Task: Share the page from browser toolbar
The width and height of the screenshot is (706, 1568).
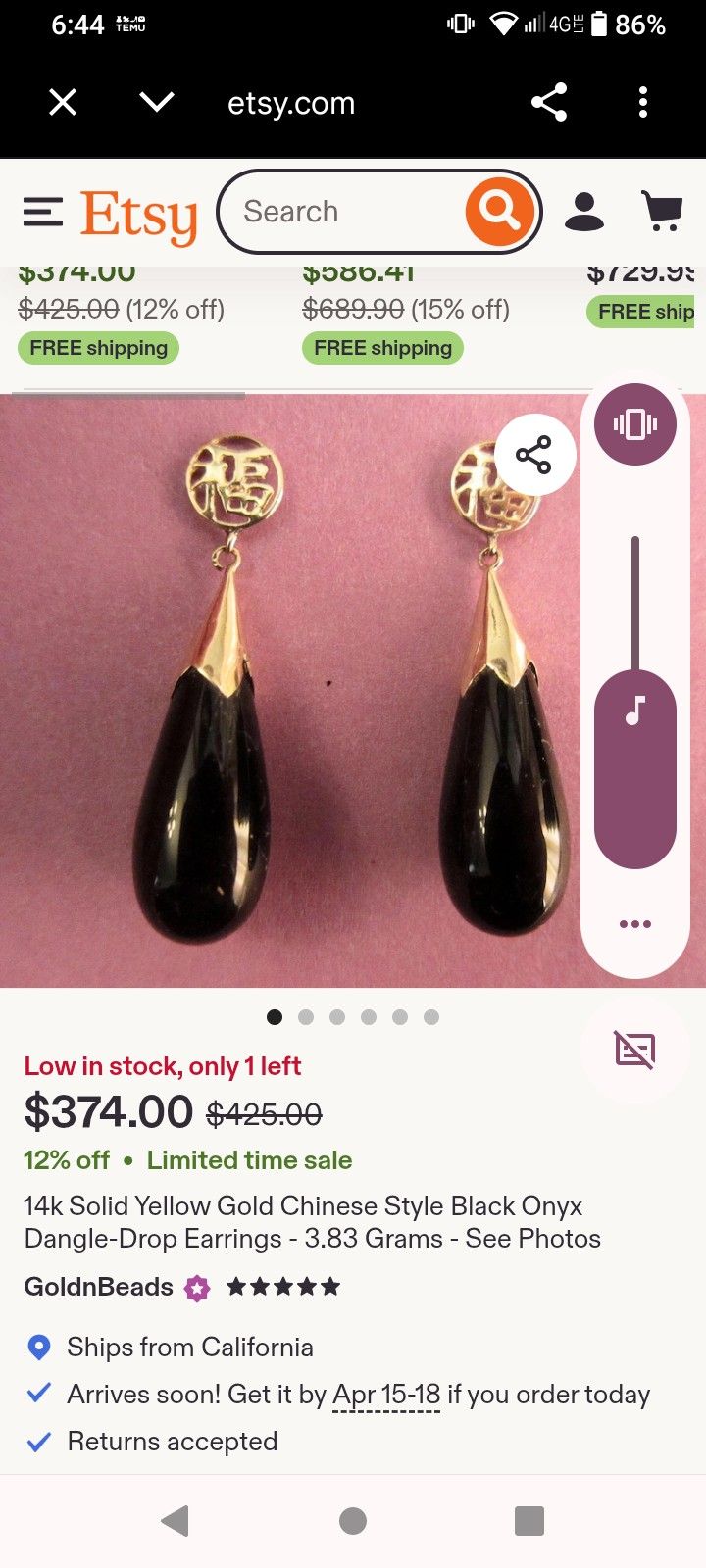Action: pos(549,102)
